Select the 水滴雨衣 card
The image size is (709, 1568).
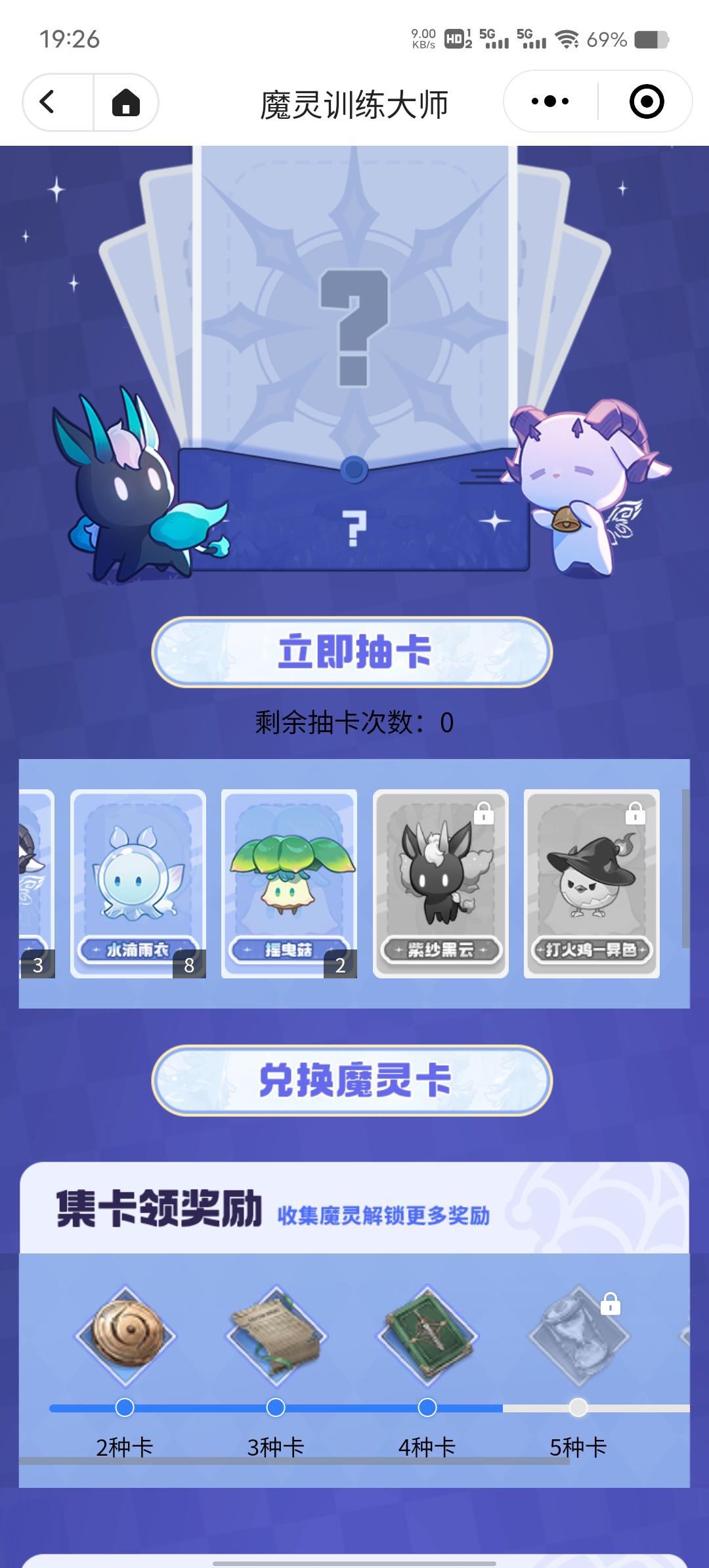(x=138, y=883)
